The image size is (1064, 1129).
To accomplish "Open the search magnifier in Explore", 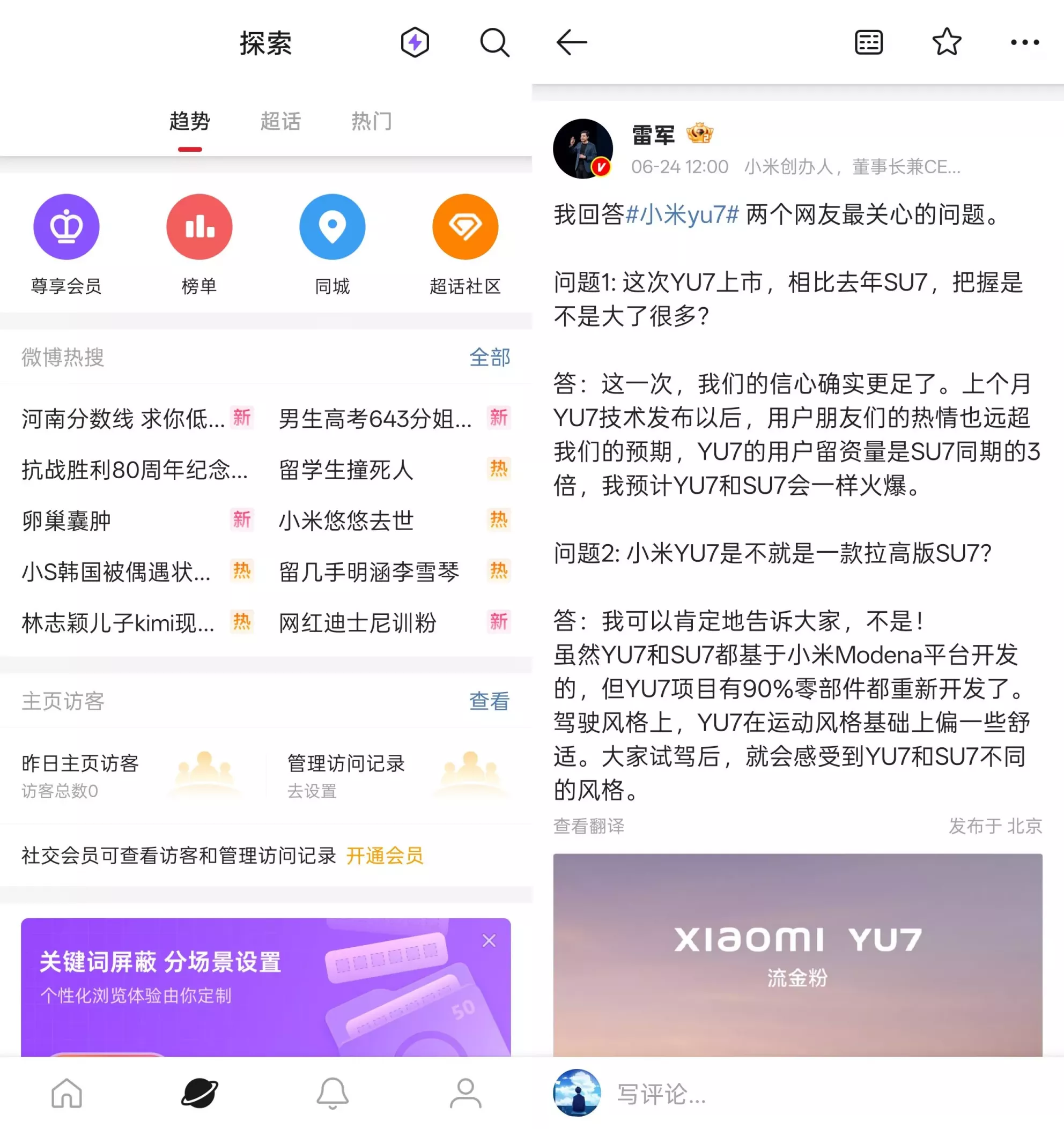I will 493,42.
